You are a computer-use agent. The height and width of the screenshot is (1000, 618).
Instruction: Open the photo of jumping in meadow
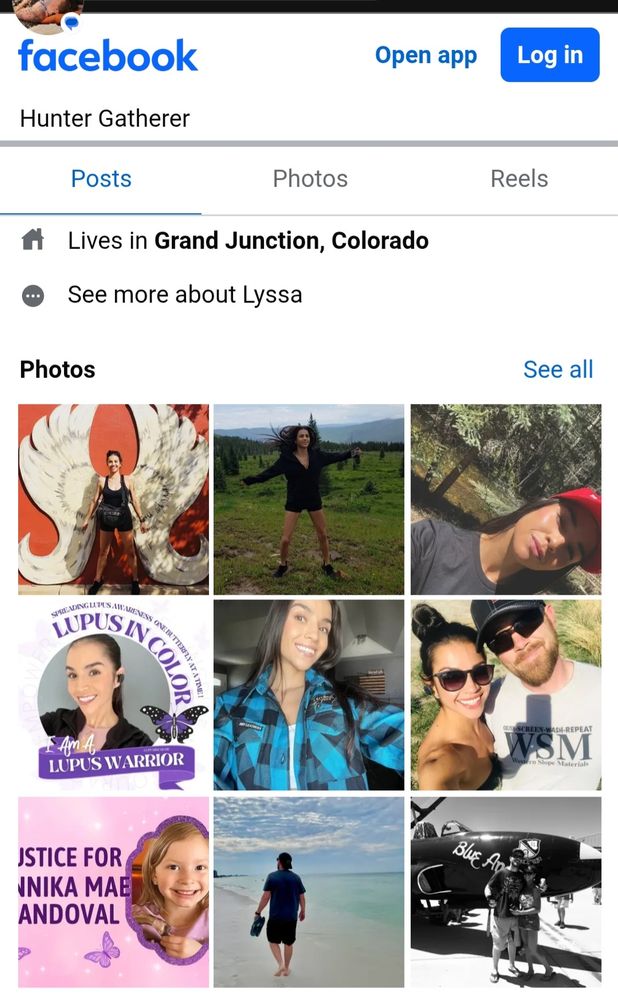point(309,499)
